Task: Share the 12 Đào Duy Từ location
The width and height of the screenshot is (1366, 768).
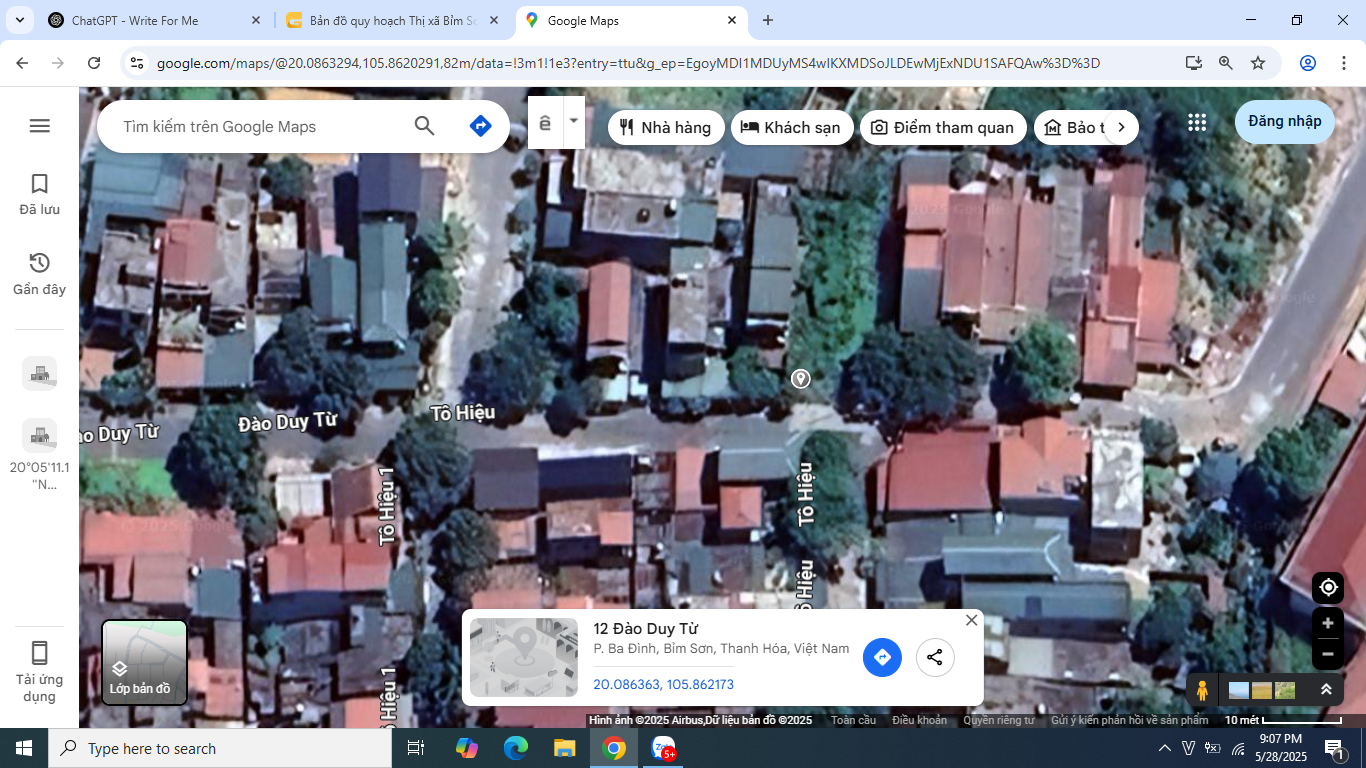Action: tap(935, 657)
